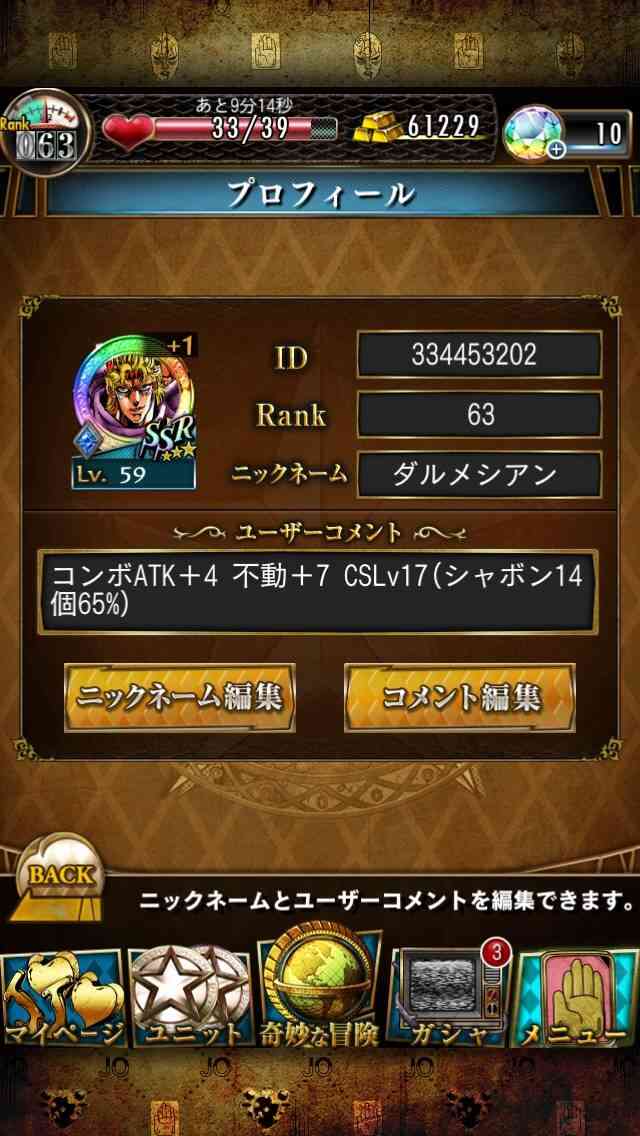Open the ガシャ tab

pyautogui.click(x=449, y=998)
